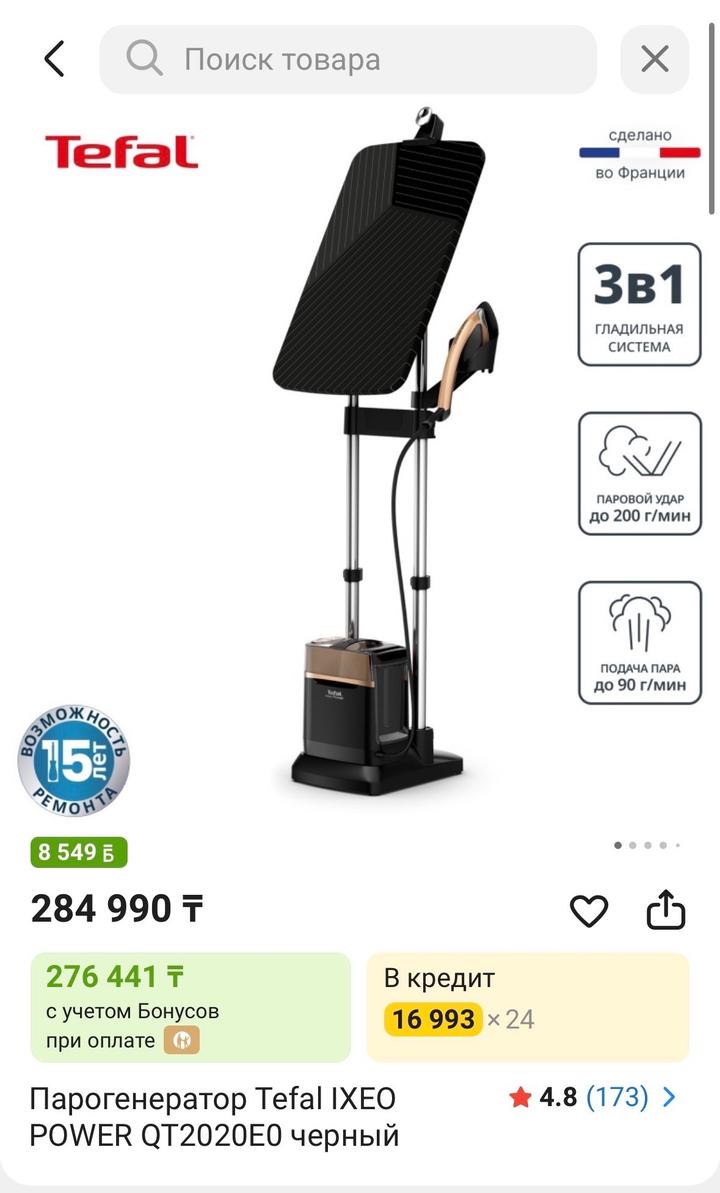Open the 4.8 rating reviews (173)
Image resolution: width=720 pixels, height=1193 pixels.
[594, 1098]
